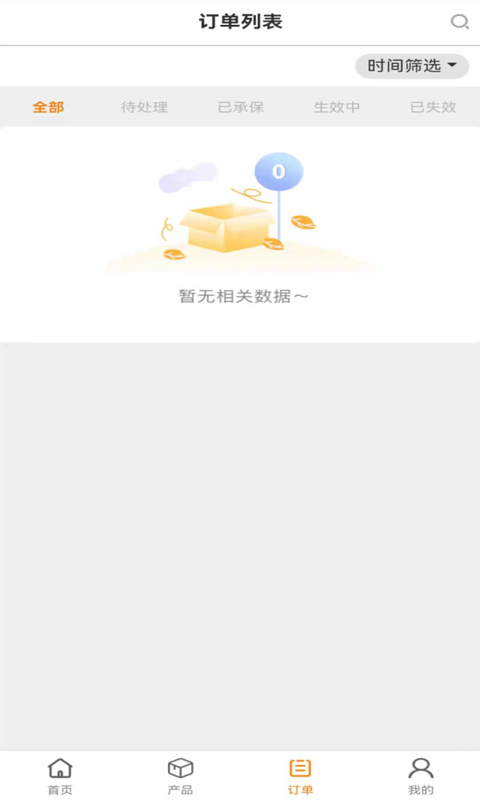This screenshot has width=480, height=800.
Task: Go to 首页 in bottom navigation
Action: coord(60,776)
